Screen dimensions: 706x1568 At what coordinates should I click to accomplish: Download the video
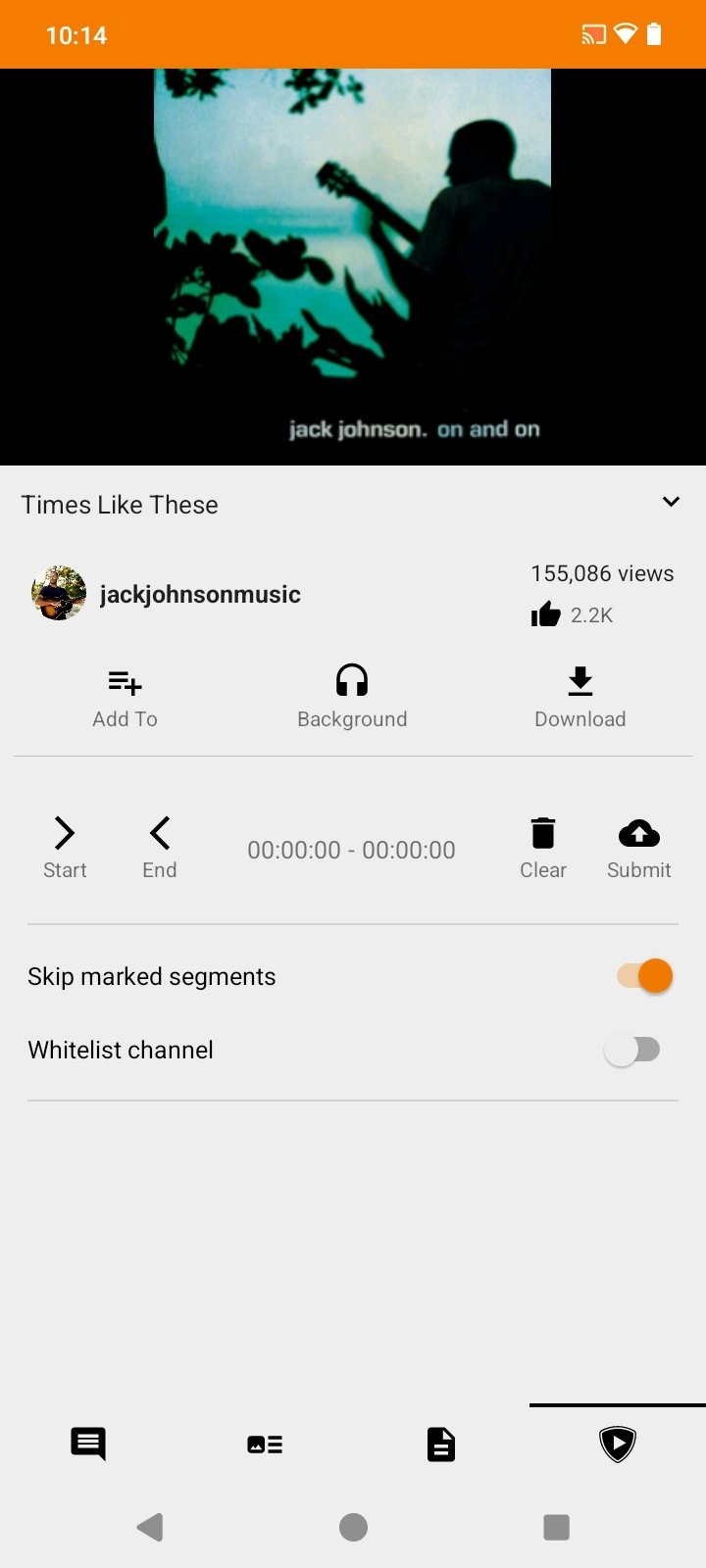(x=580, y=697)
